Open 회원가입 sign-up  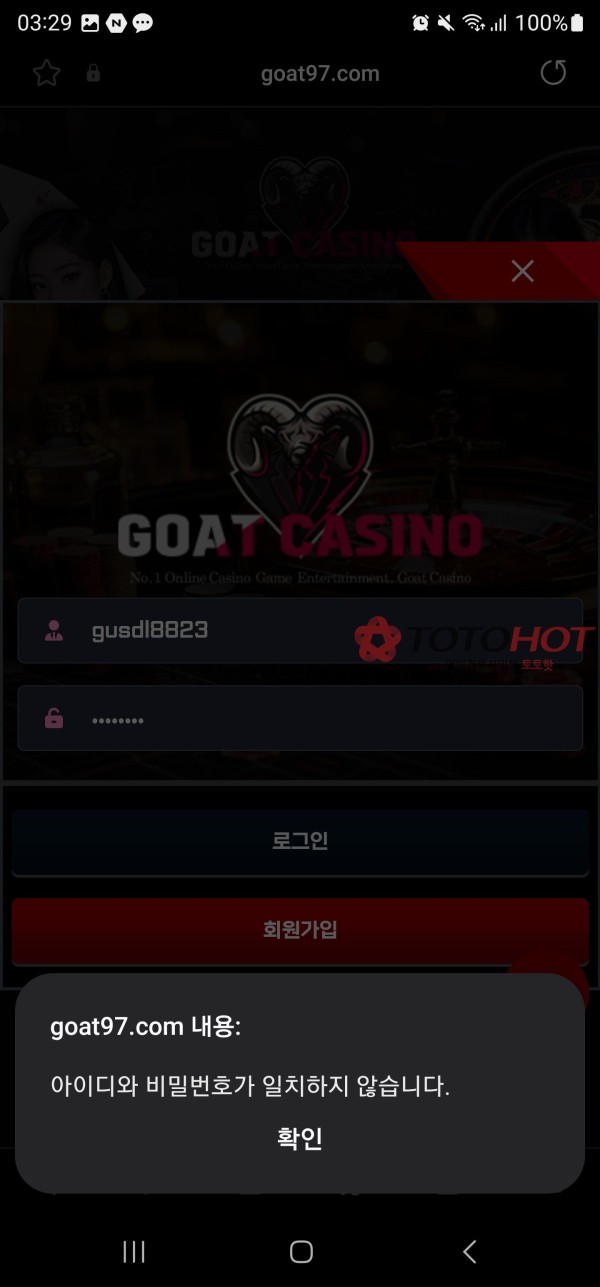click(x=300, y=930)
